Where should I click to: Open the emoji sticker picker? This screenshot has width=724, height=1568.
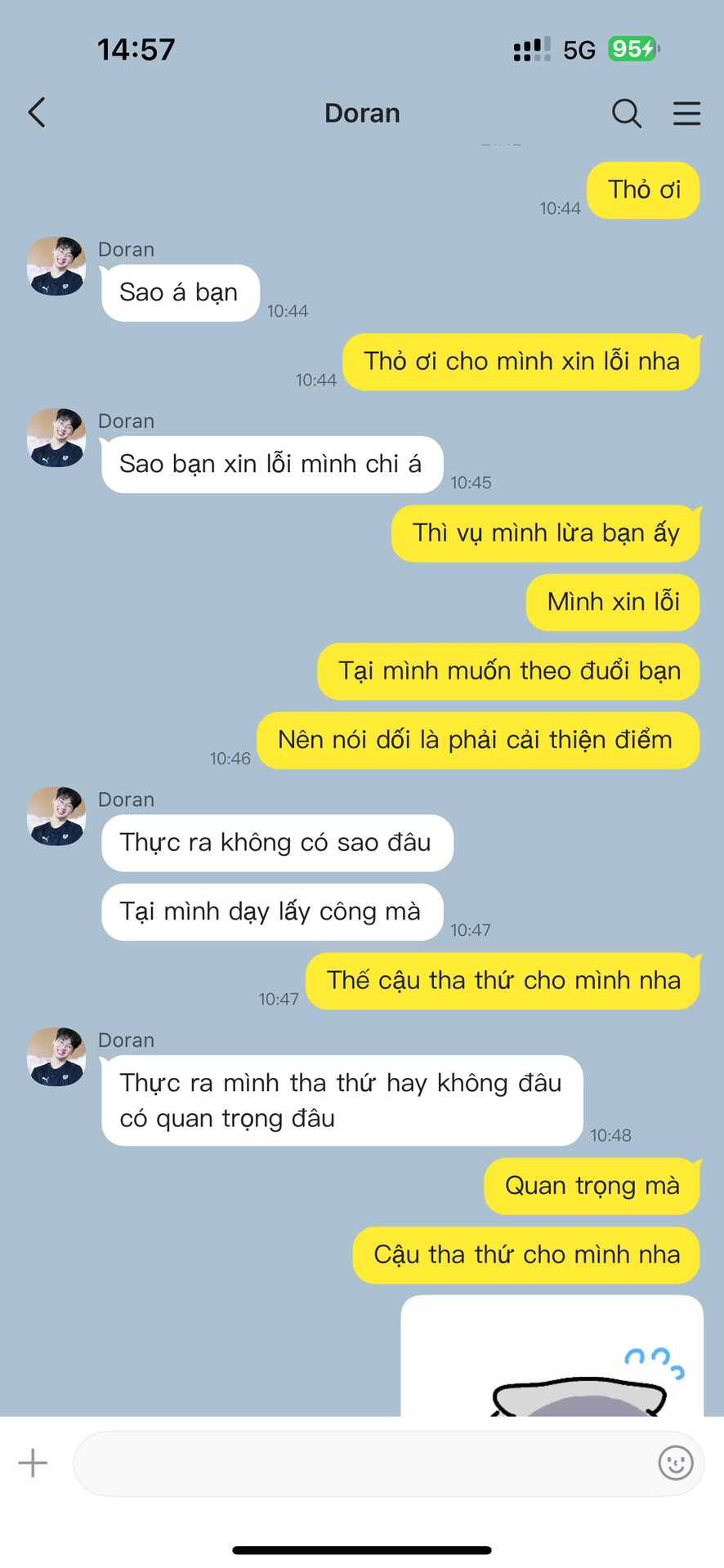[x=676, y=1463]
